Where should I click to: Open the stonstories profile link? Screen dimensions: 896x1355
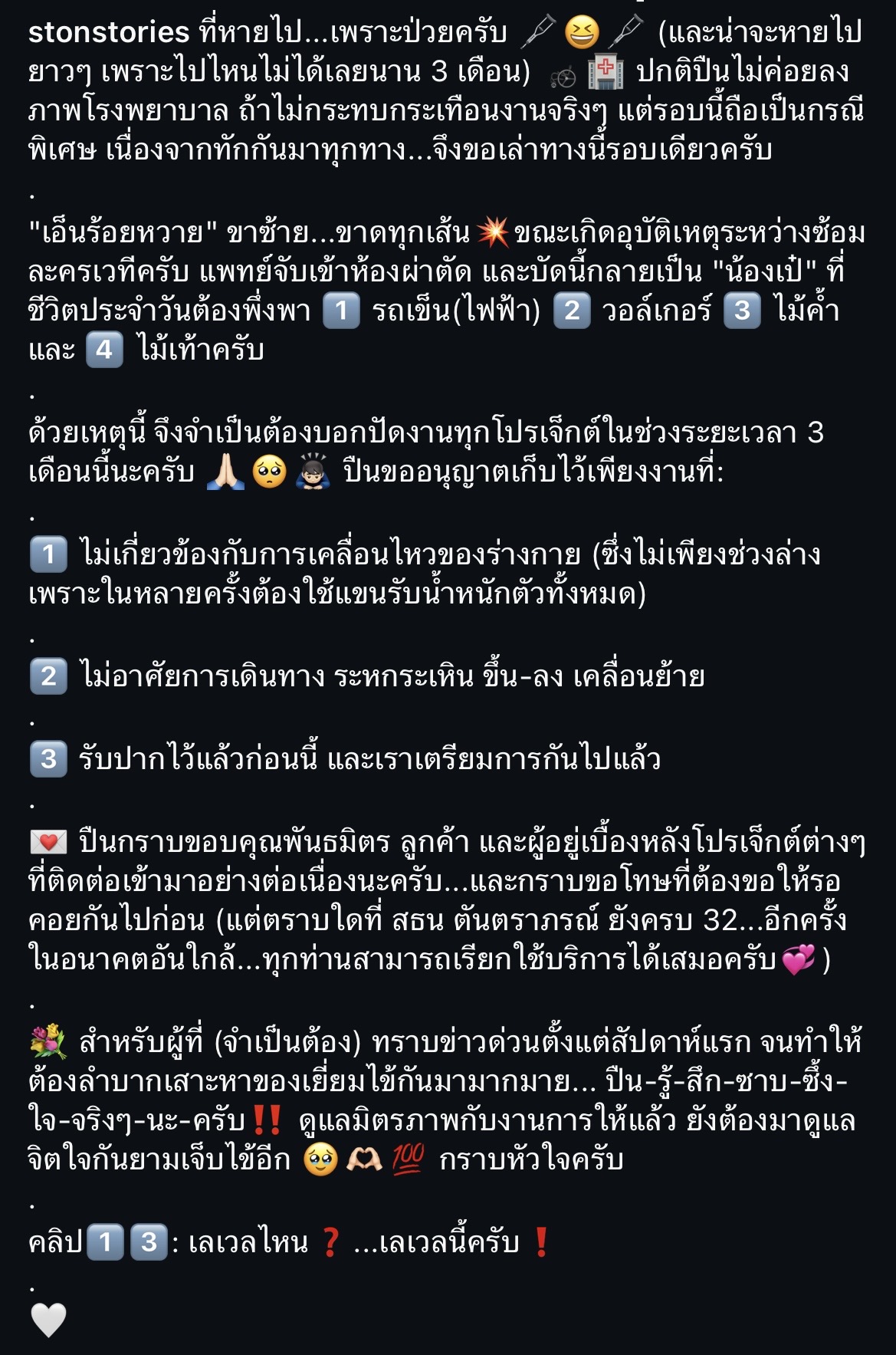[x=108, y=32]
